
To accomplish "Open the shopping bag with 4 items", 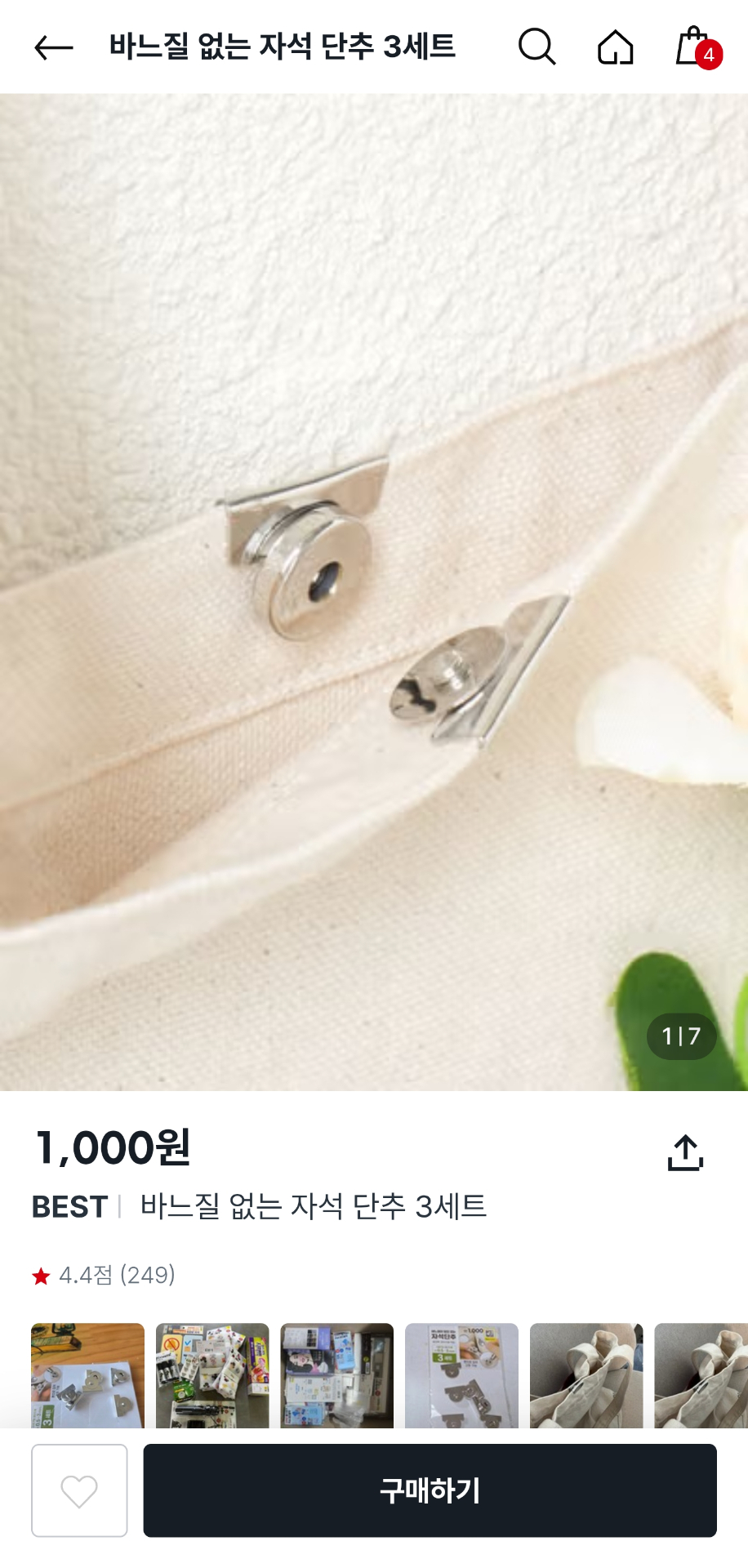I will tap(695, 47).
